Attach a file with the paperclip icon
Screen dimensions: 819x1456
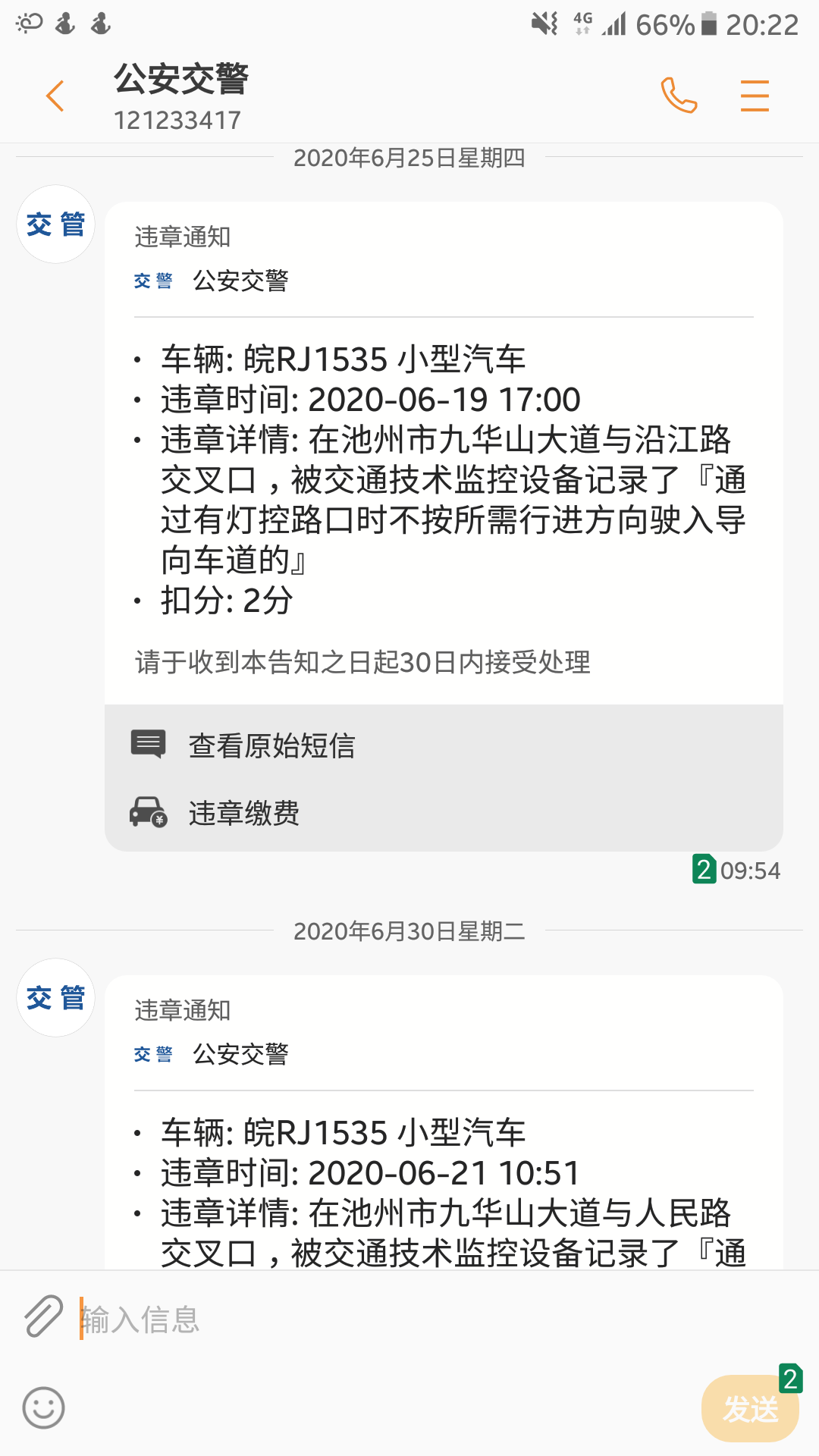pos(43,1316)
